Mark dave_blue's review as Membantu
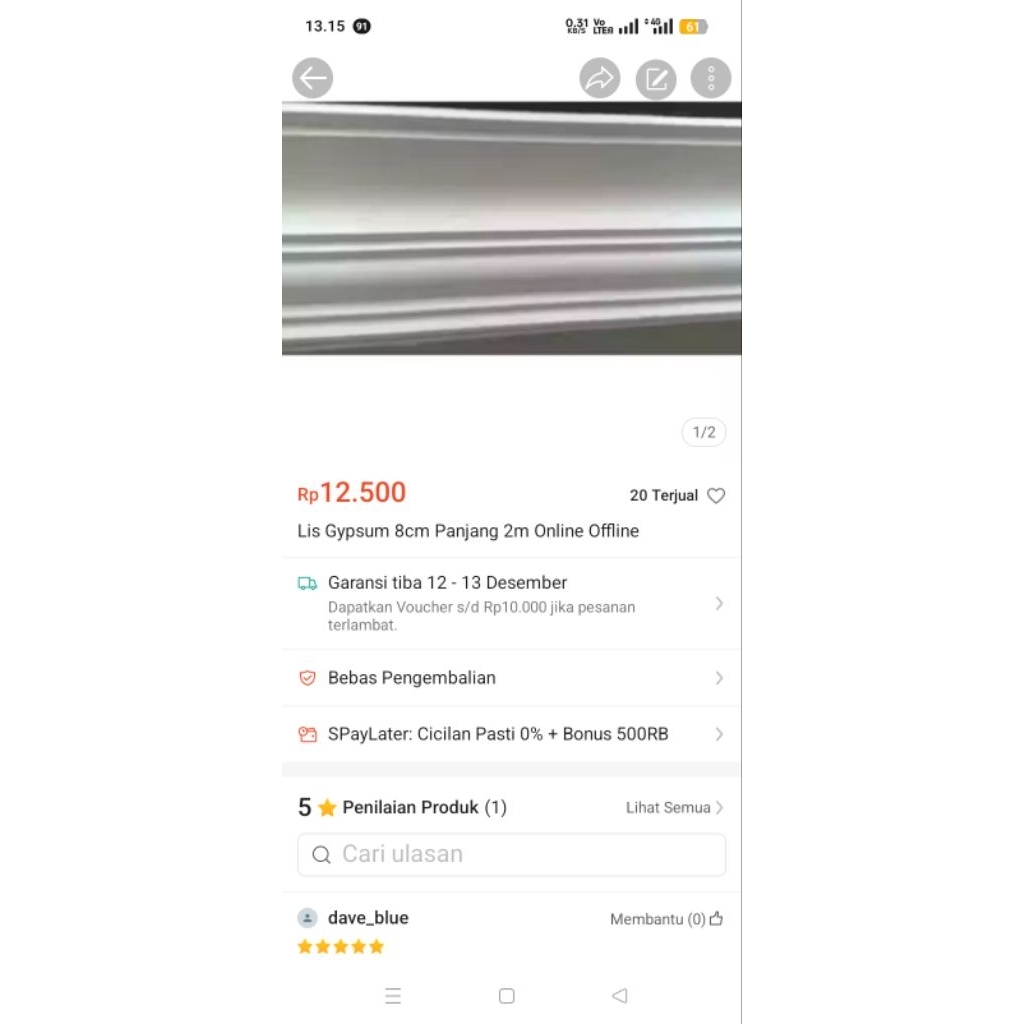1024x1024 pixels. pyautogui.click(x=667, y=919)
